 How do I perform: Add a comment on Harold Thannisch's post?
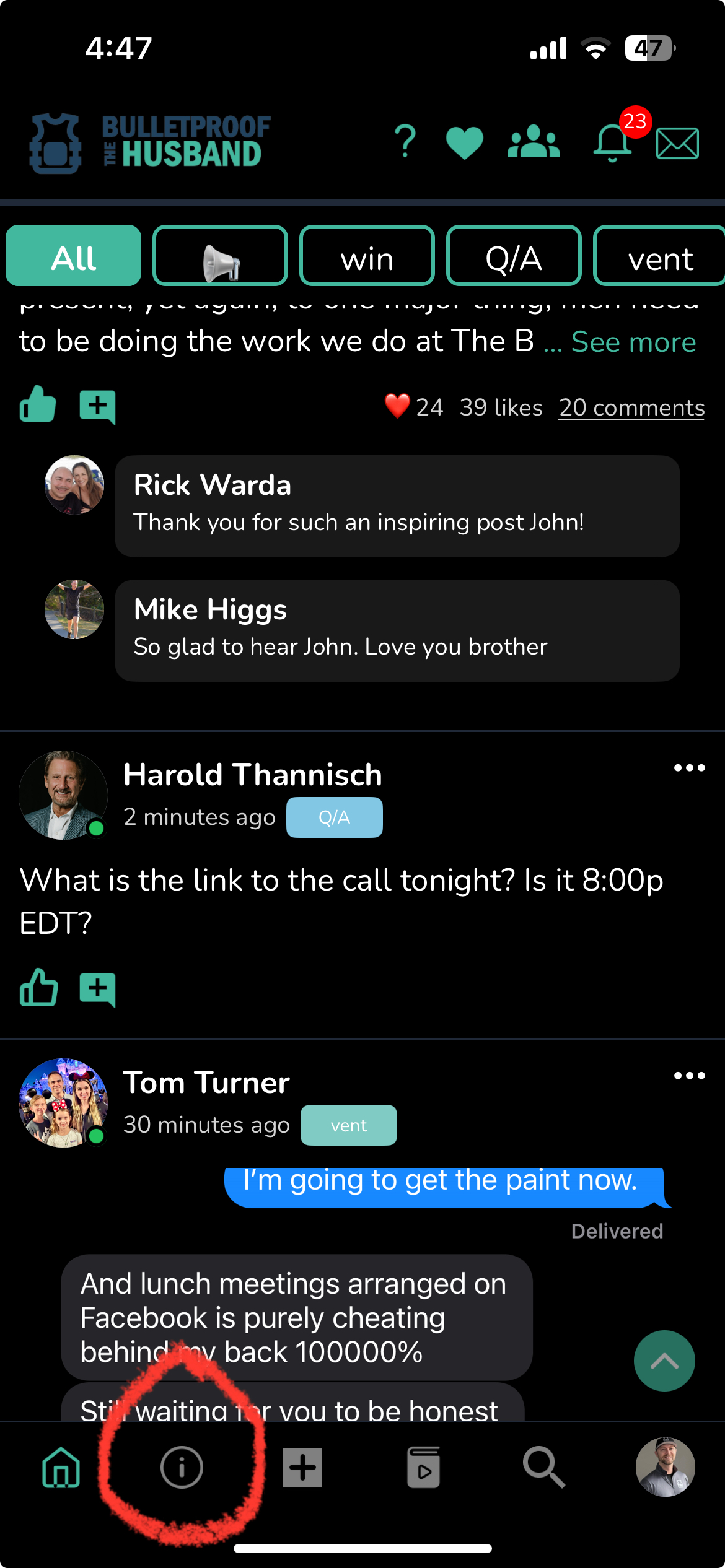[98, 989]
